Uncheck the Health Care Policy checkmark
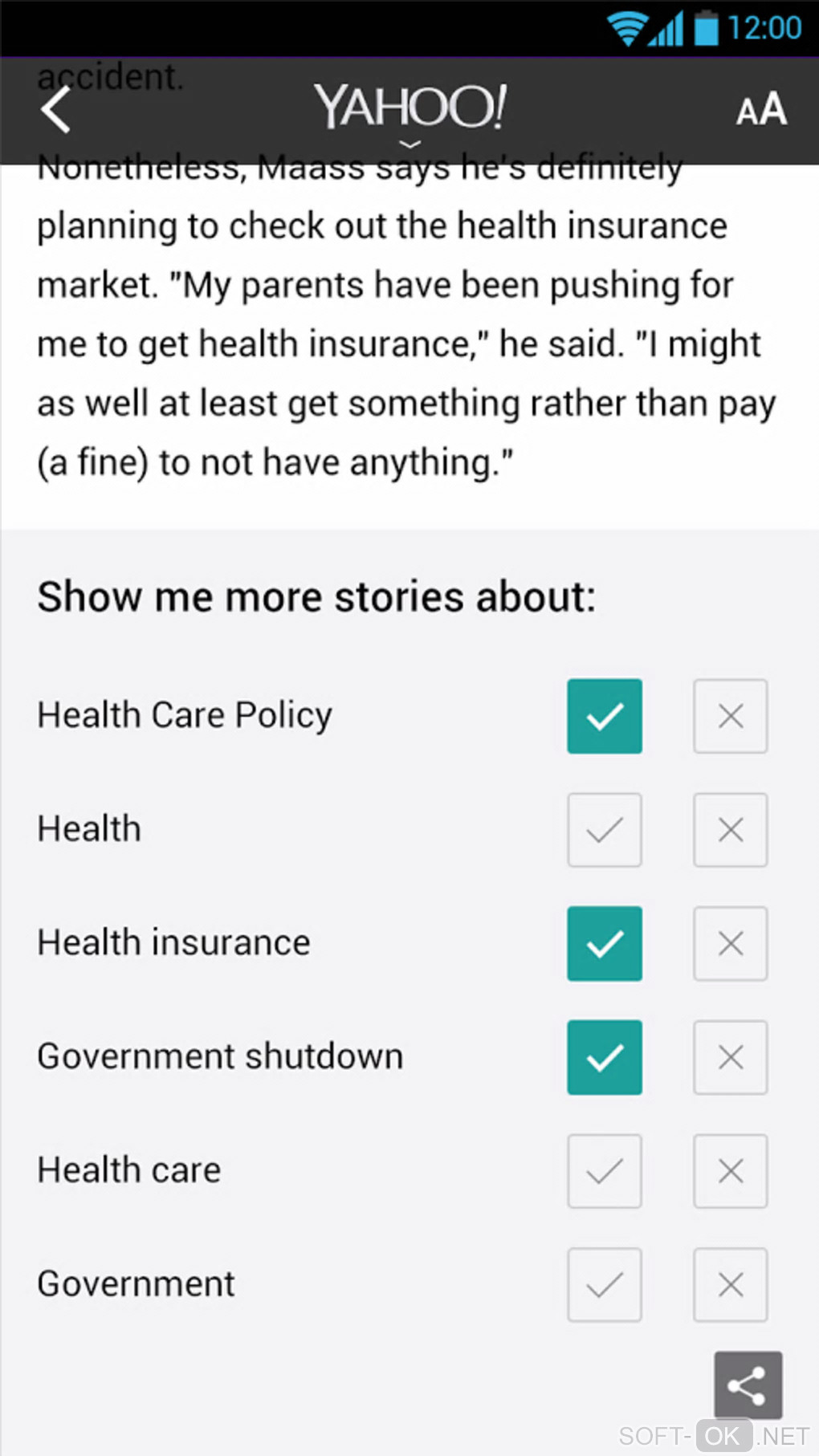Image resolution: width=819 pixels, height=1456 pixels. [x=604, y=716]
